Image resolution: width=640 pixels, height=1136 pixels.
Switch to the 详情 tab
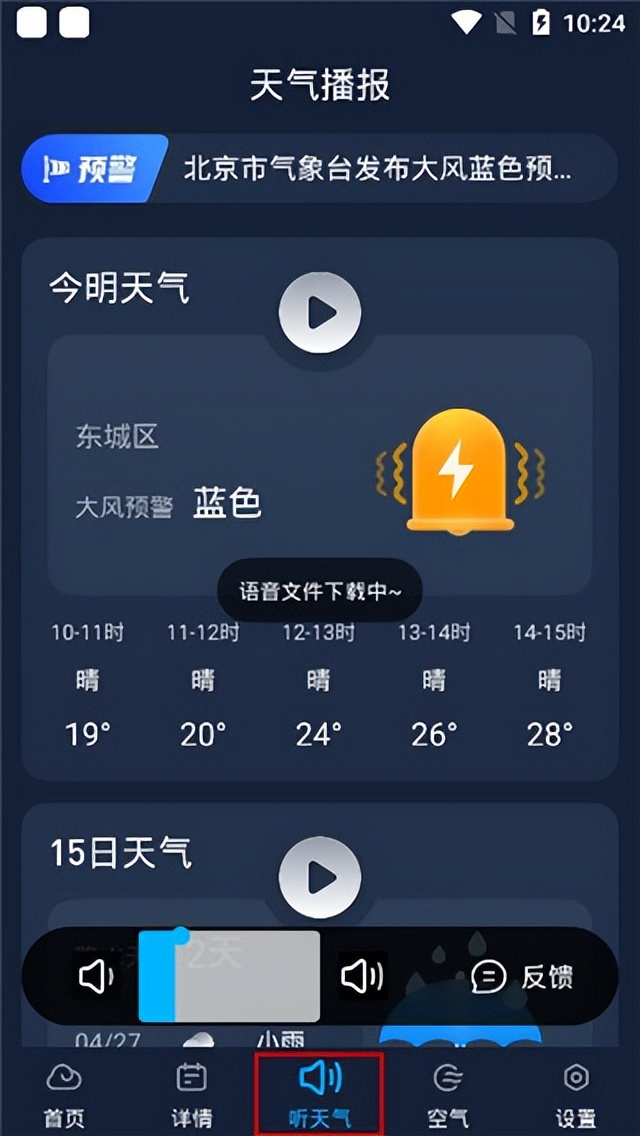point(192,1094)
